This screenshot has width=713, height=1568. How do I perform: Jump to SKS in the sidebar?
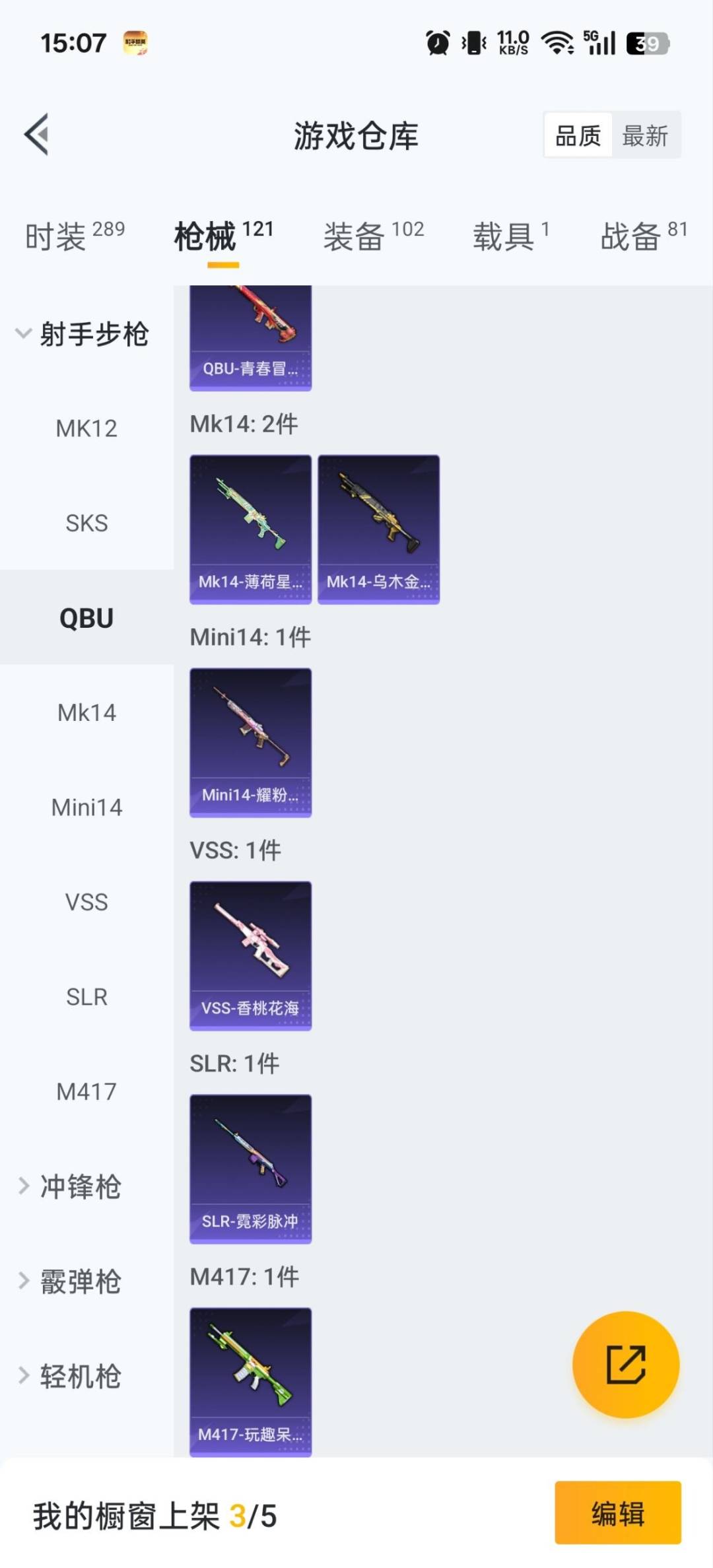click(x=86, y=524)
